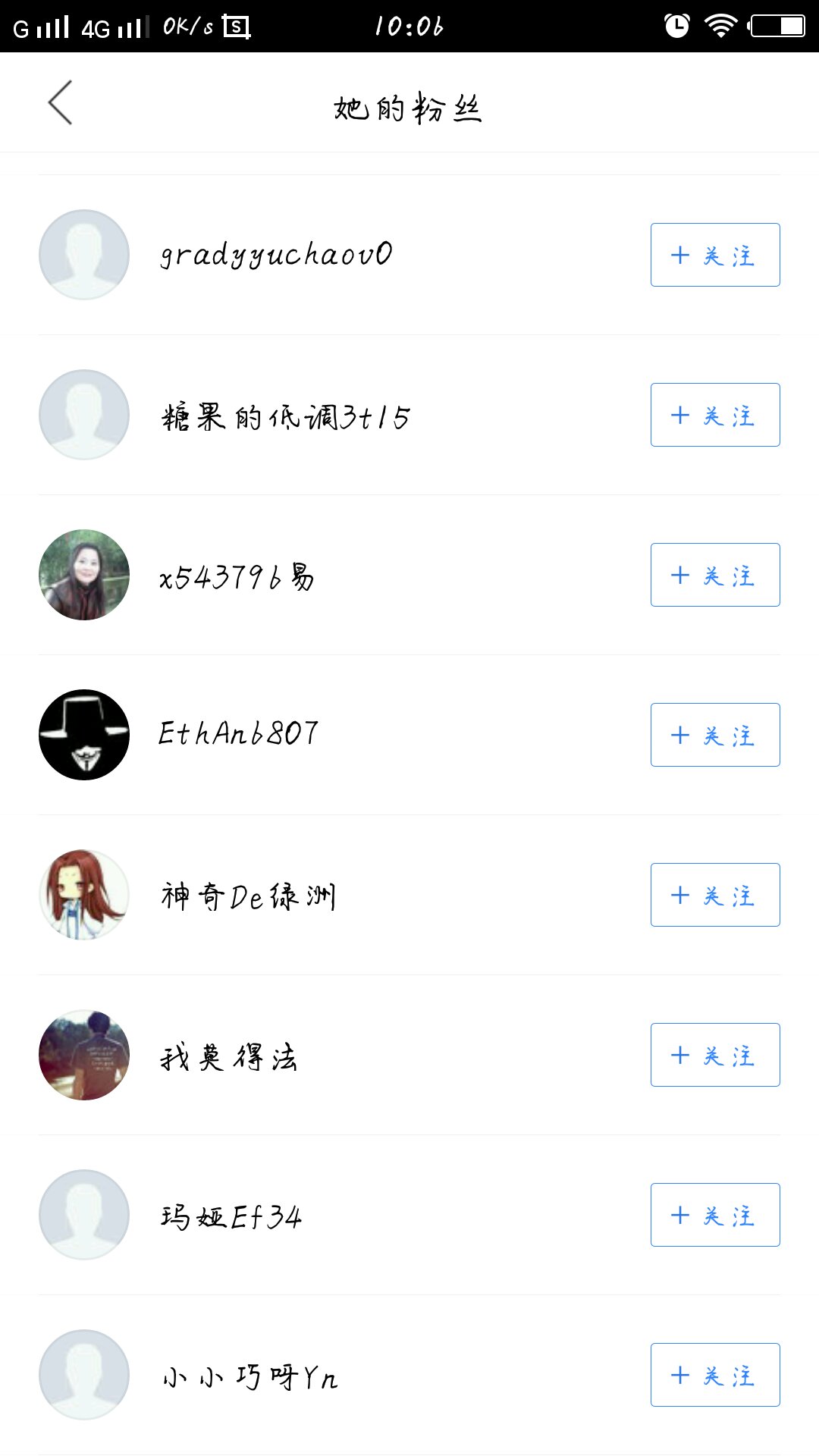Follow user 小小巧呀Yn
The image size is (819, 1456).
(x=714, y=1375)
